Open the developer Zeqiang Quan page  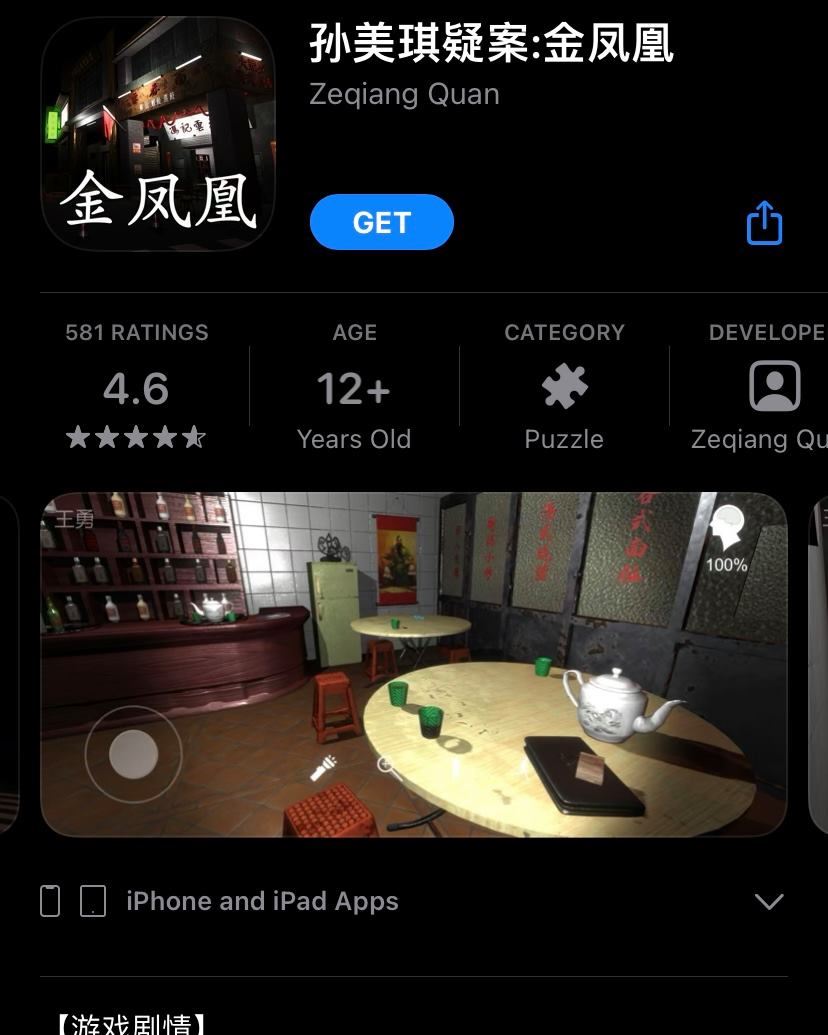click(x=404, y=94)
